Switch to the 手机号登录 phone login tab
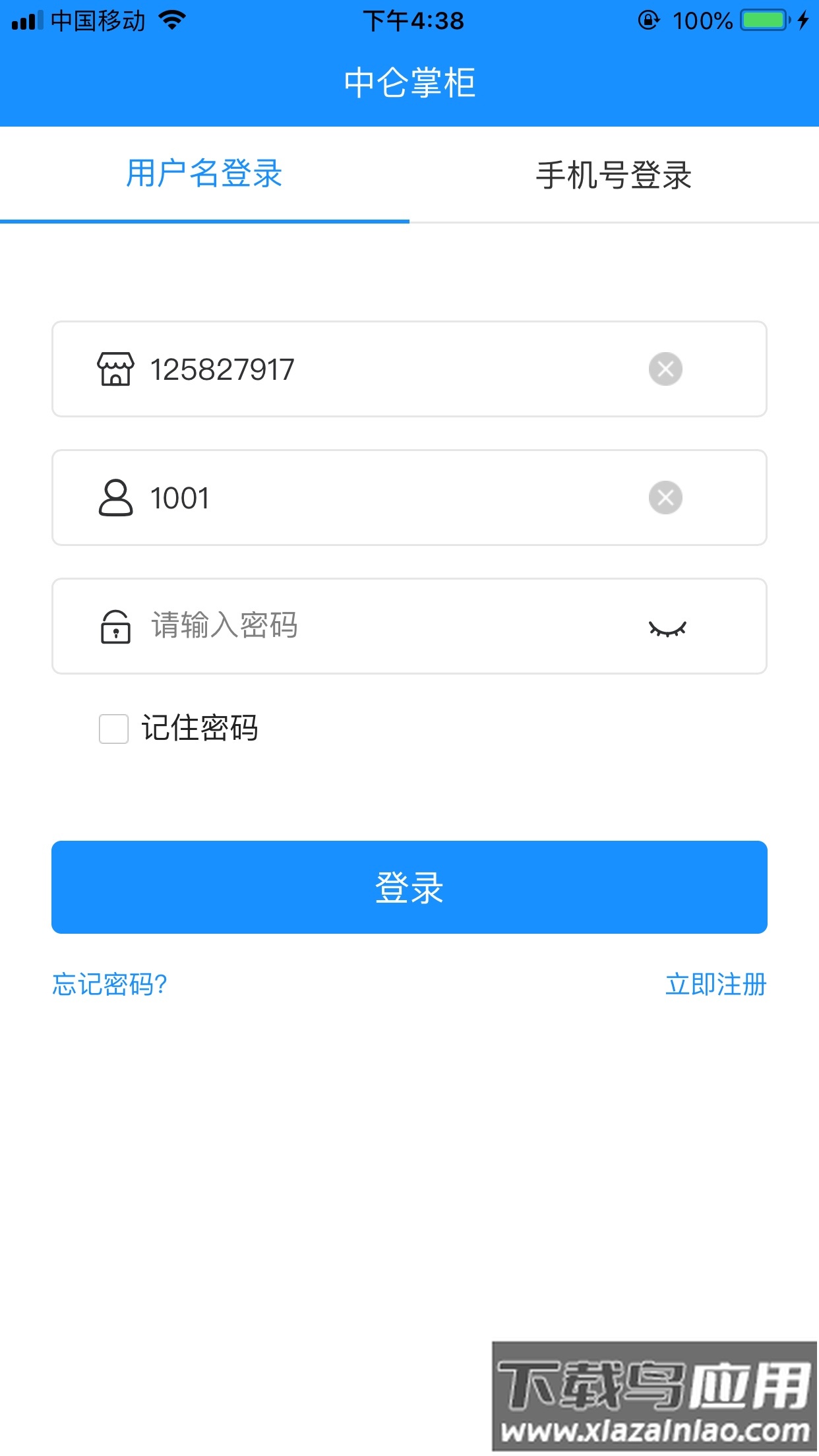Image resolution: width=819 pixels, height=1456 pixels. (613, 175)
